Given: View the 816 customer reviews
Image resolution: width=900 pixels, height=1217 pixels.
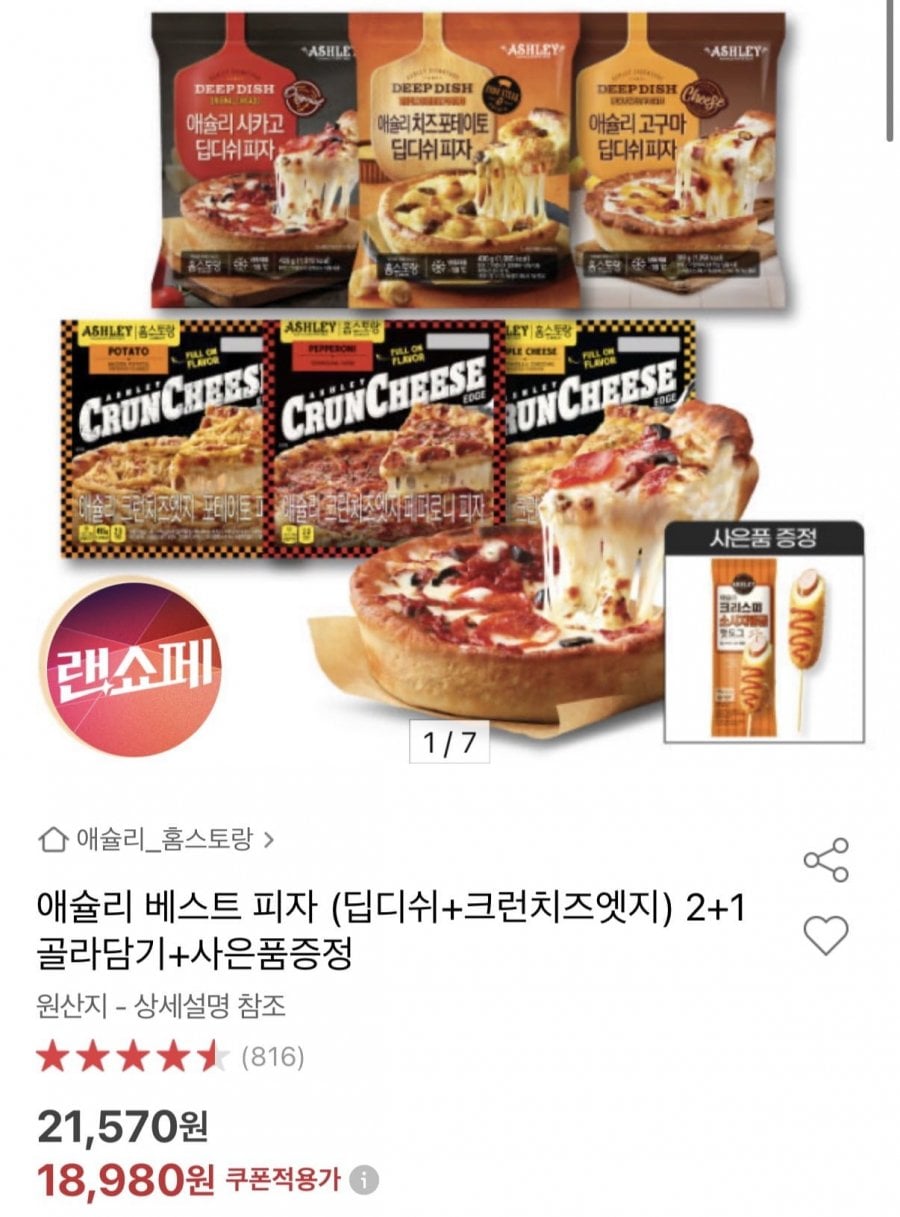Looking at the screenshot, I should tap(273, 1056).
